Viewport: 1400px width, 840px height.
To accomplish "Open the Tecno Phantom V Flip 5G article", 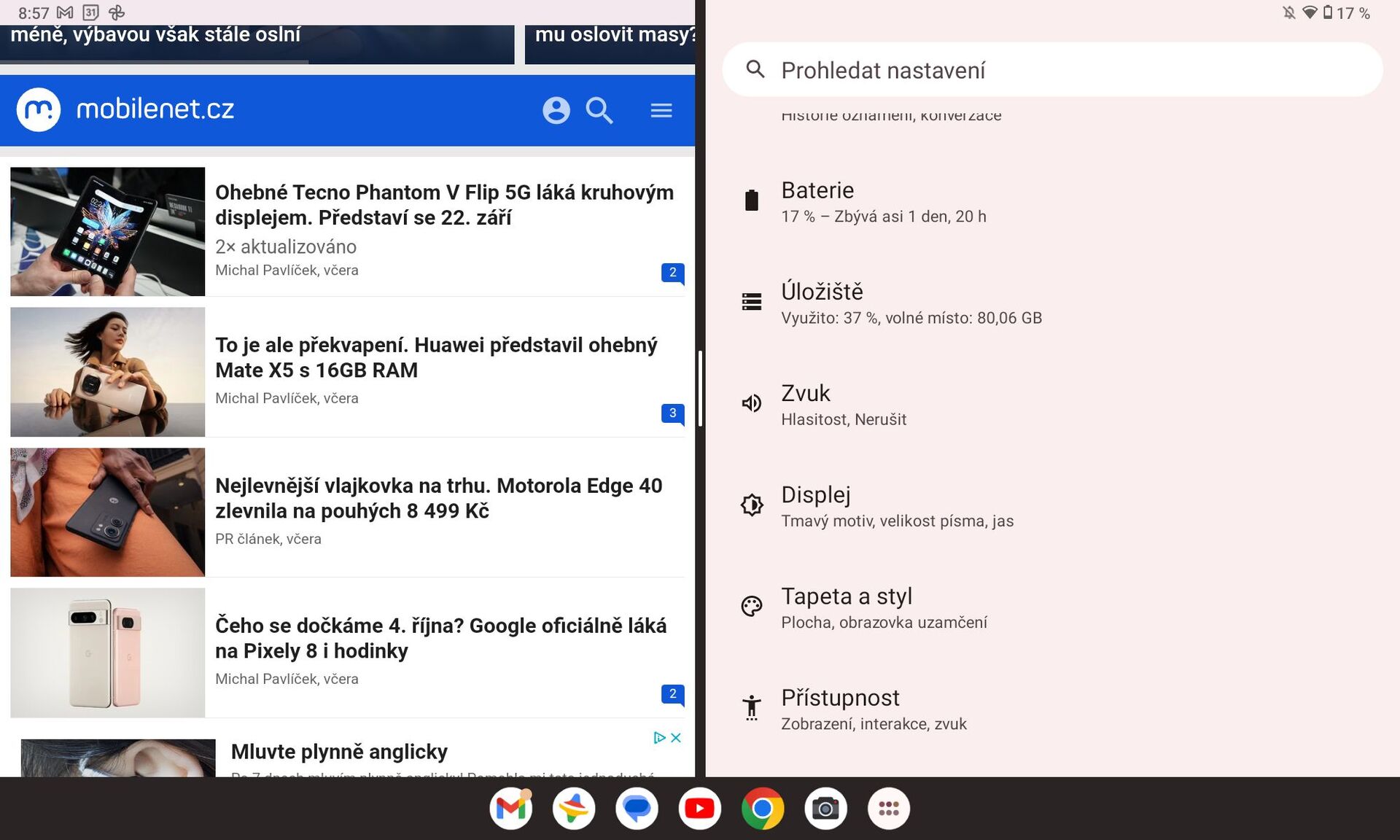I will point(443,205).
